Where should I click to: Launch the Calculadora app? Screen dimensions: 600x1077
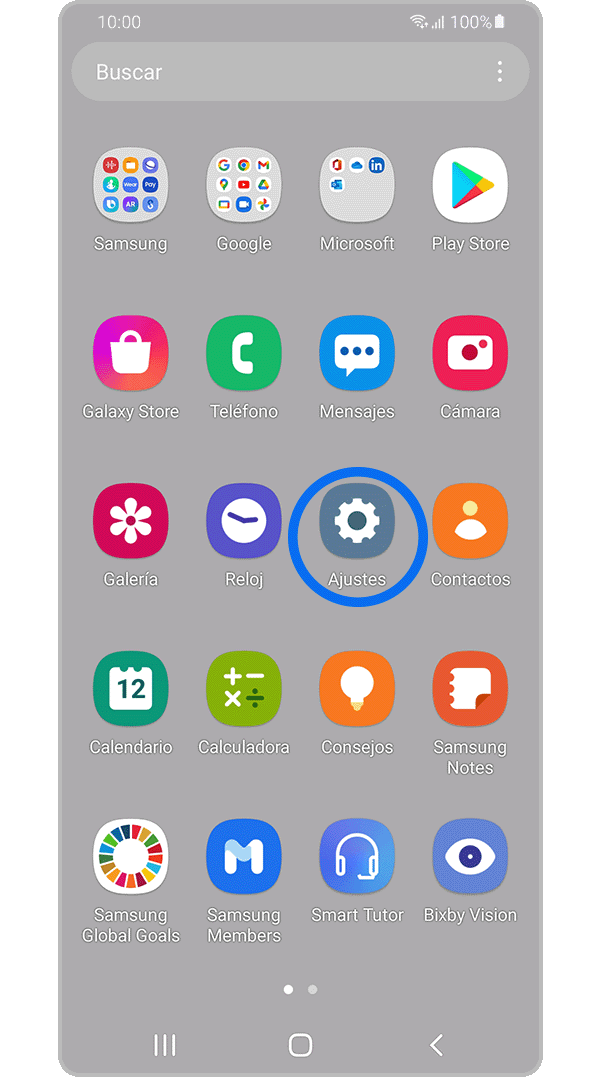pyautogui.click(x=244, y=690)
